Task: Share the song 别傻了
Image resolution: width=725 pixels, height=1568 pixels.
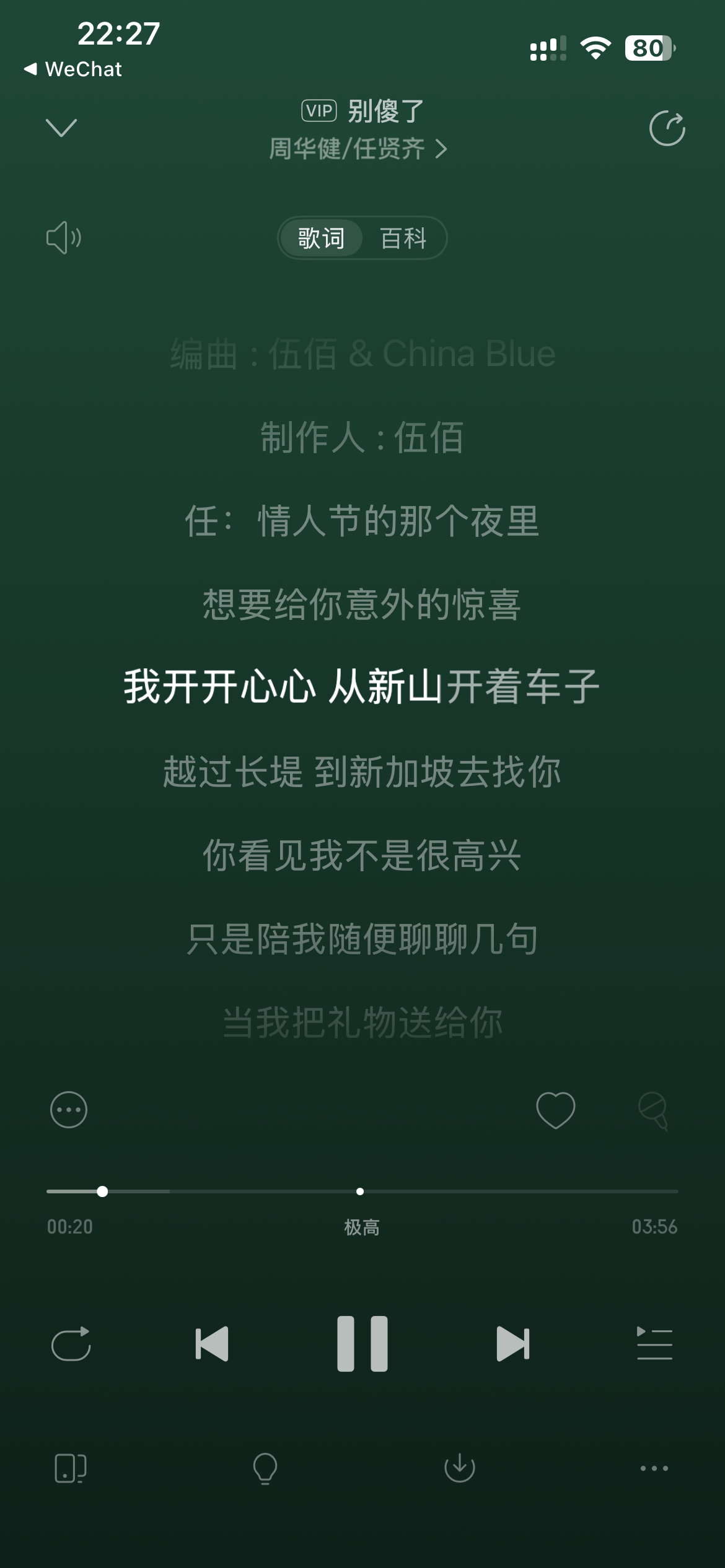Action: coord(667,128)
